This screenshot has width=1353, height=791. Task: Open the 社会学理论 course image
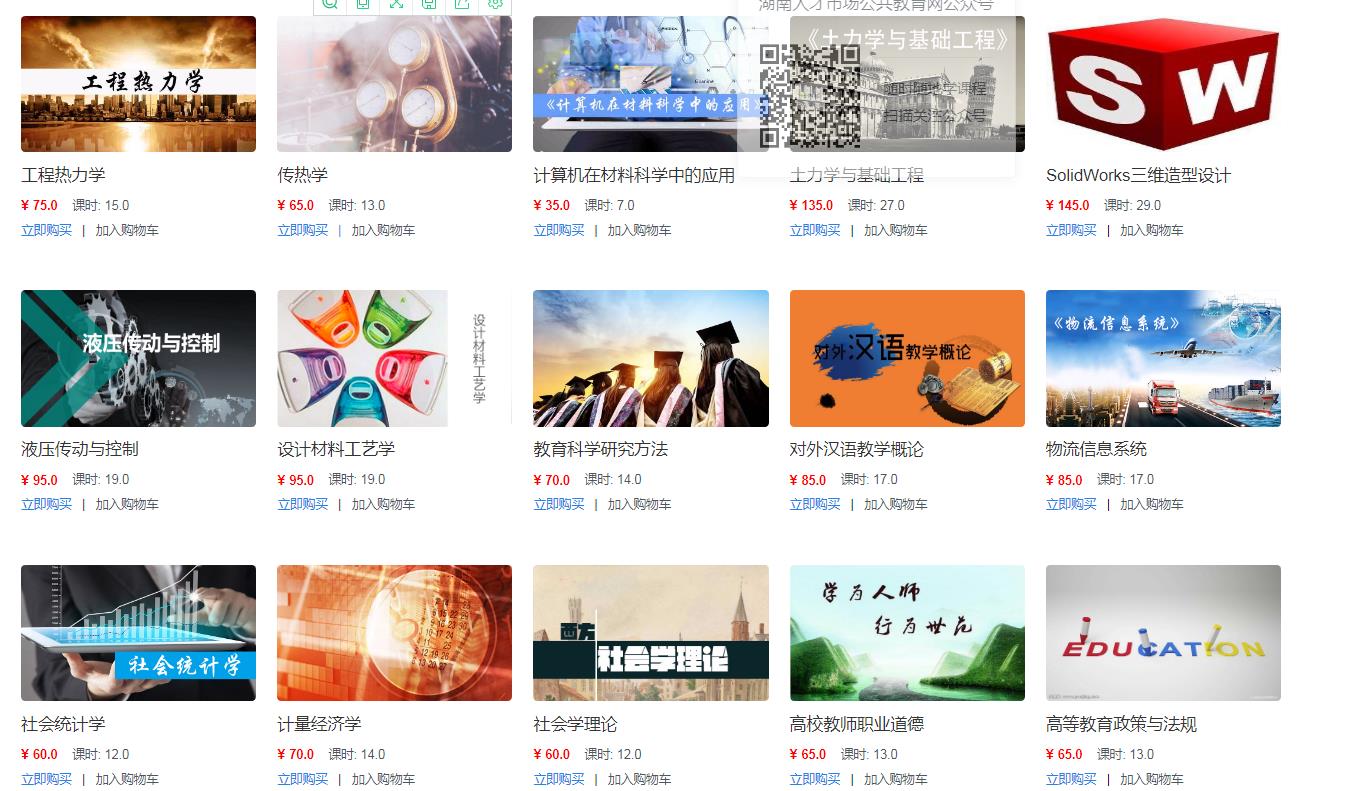click(x=650, y=633)
